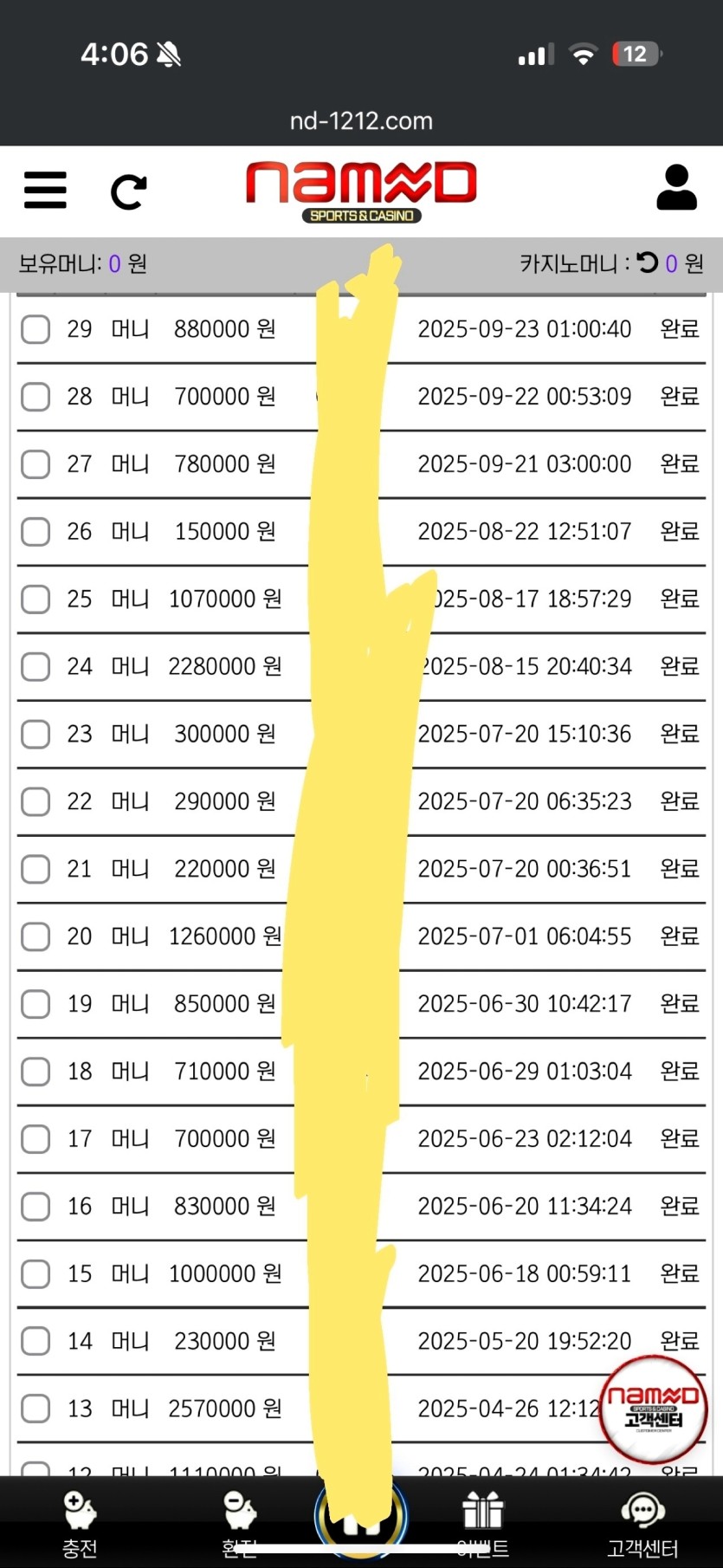
Task: Open the address bar nd-1212.com
Action: 361,120
